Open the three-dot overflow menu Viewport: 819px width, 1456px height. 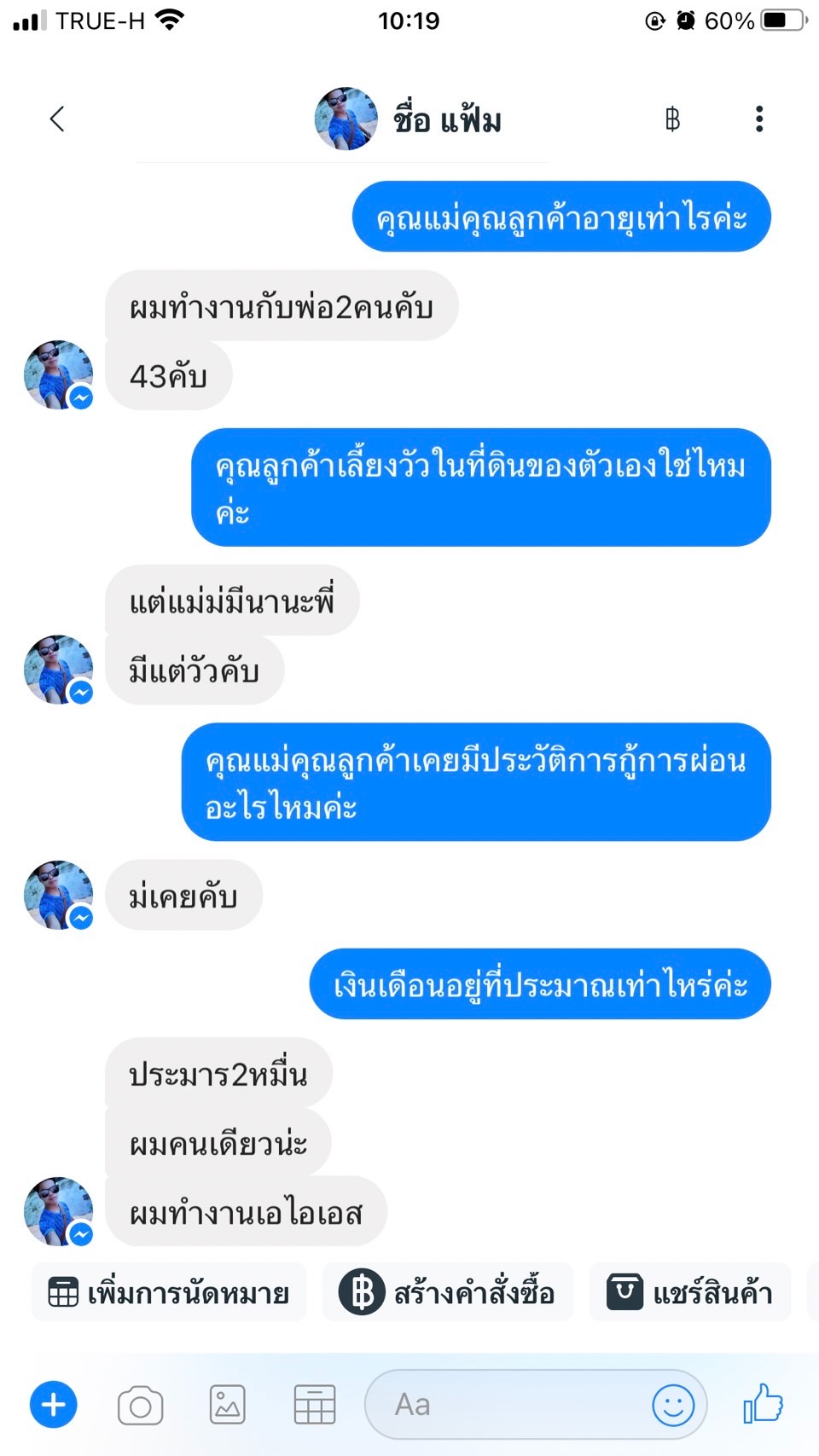click(x=758, y=119)
